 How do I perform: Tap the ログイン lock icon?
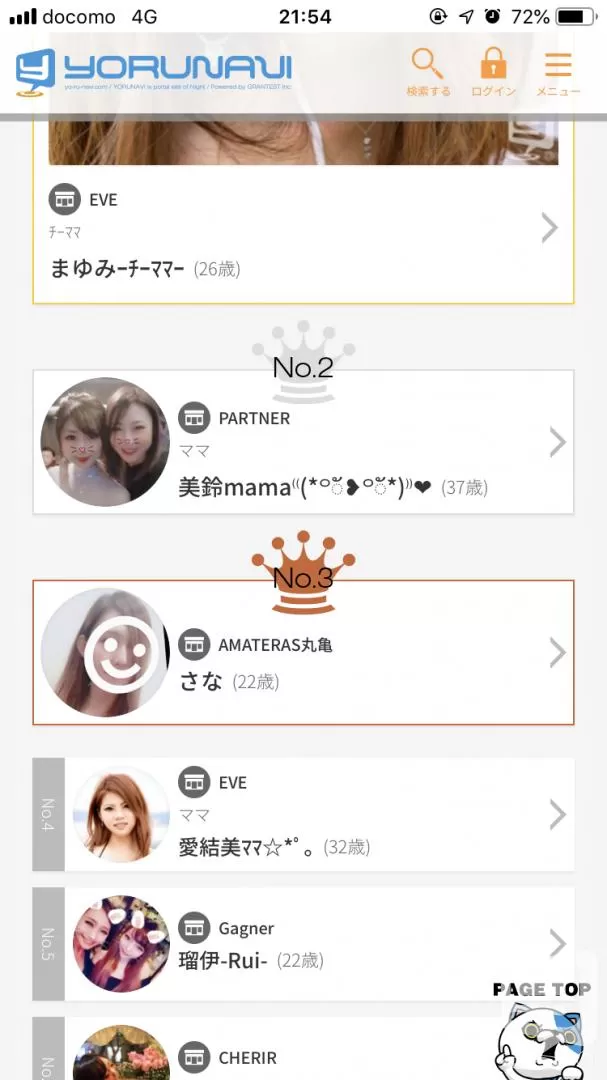(493, 72)
